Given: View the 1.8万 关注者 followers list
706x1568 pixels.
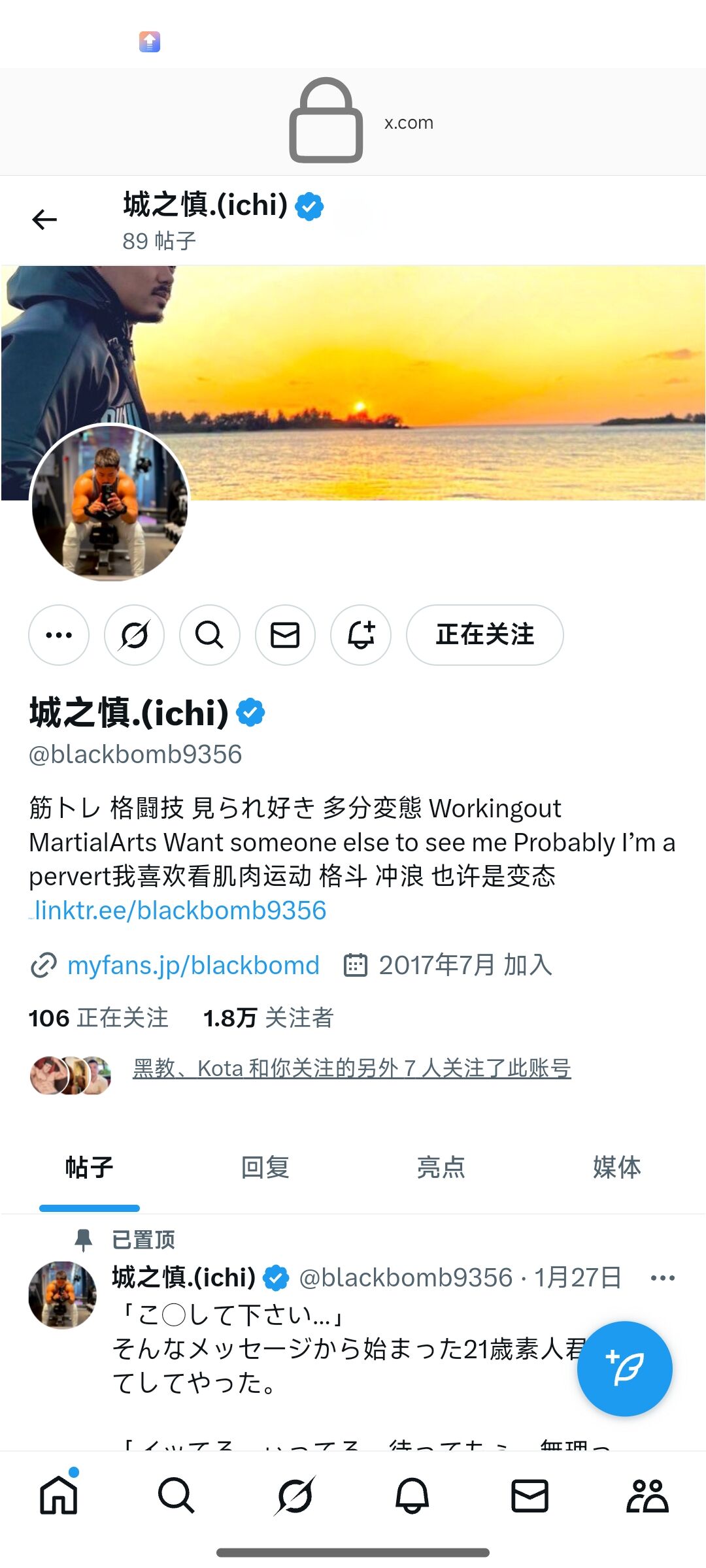Looking at the screenshot, I should (268, 1018).
